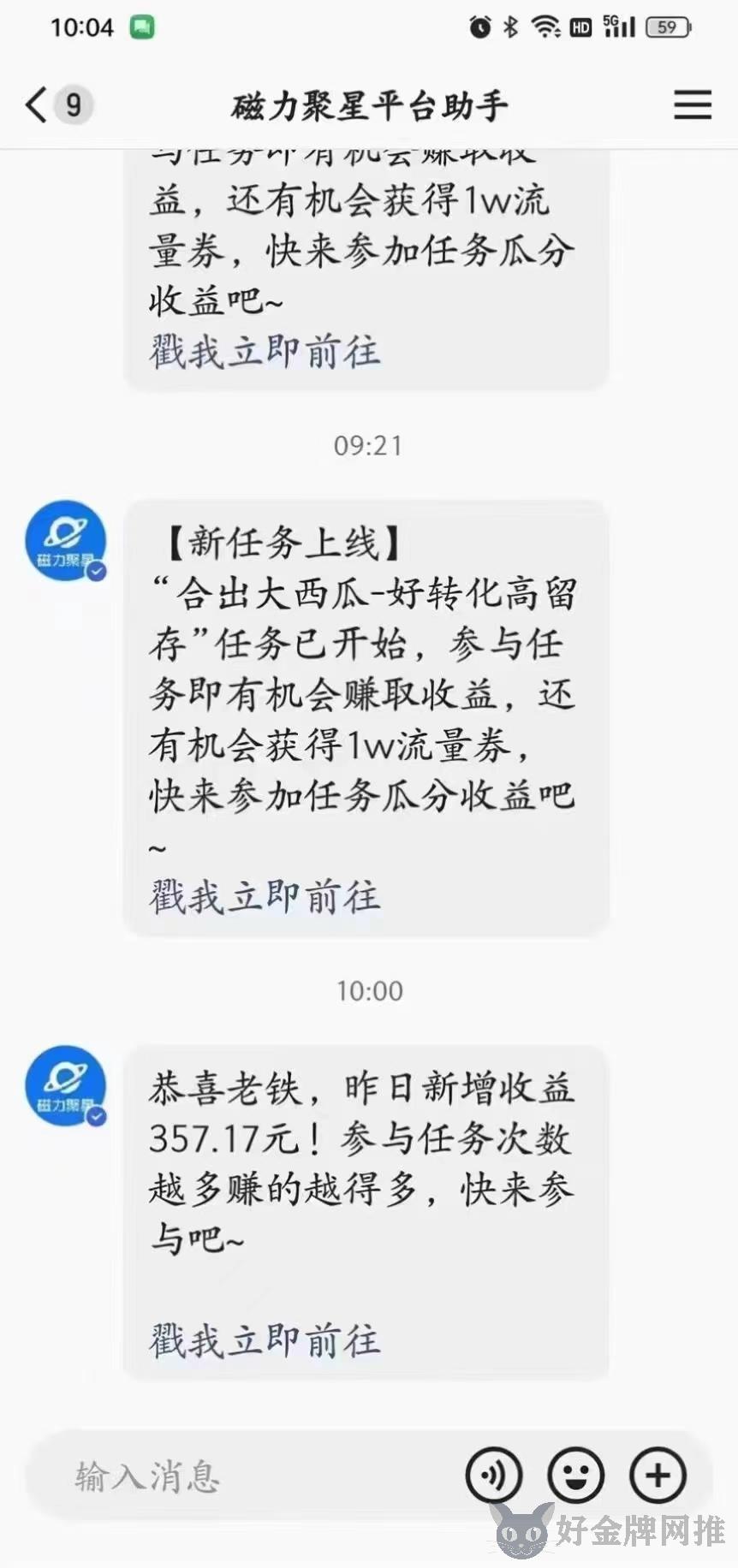View 磁力聚星 avatar beside 09:21 message
The width and height of the screenshot is (738, 1568).
tap(66, 541)
